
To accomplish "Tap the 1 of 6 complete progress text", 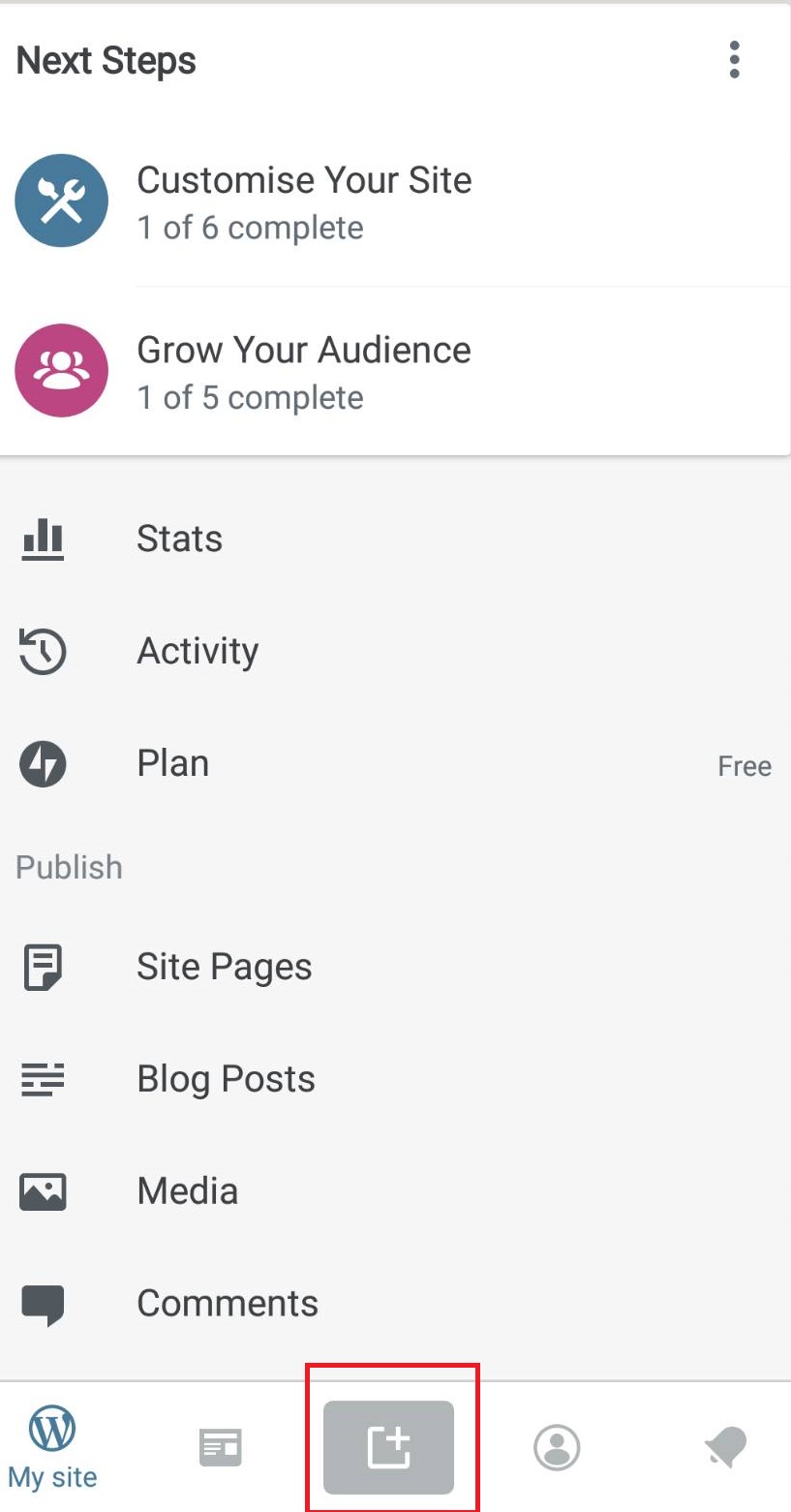I will click(251, 229).
